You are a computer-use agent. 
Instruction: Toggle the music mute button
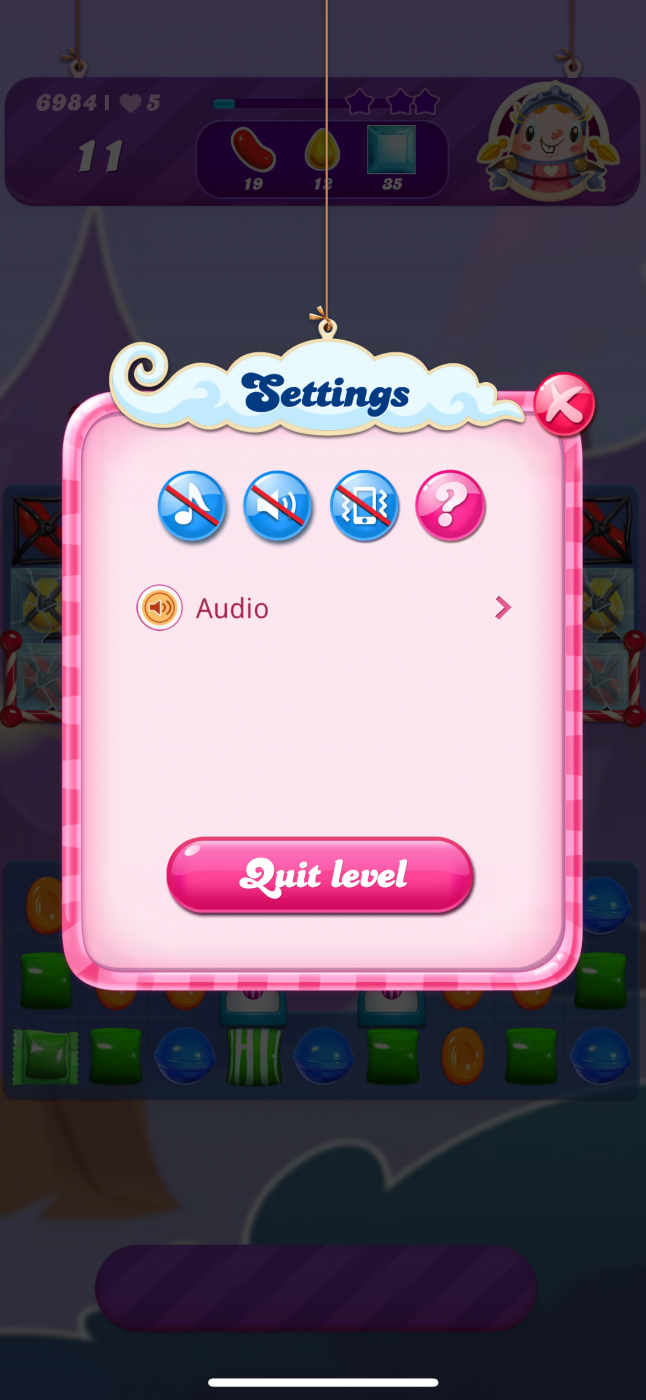(x=191, y=506)
